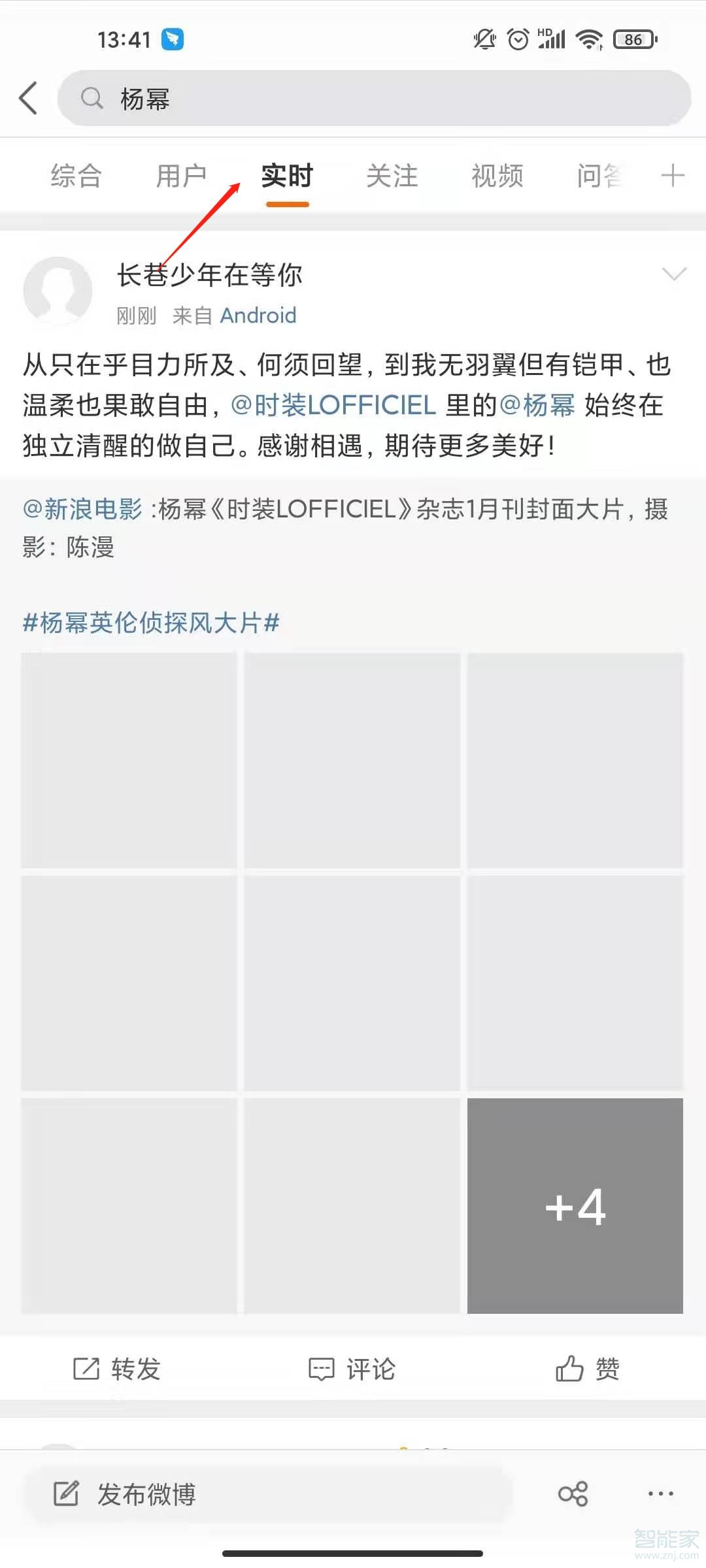Screen dimensions: 706x1568
Task: Switch to the 用户 tab
Action: [x=181, y=176]
